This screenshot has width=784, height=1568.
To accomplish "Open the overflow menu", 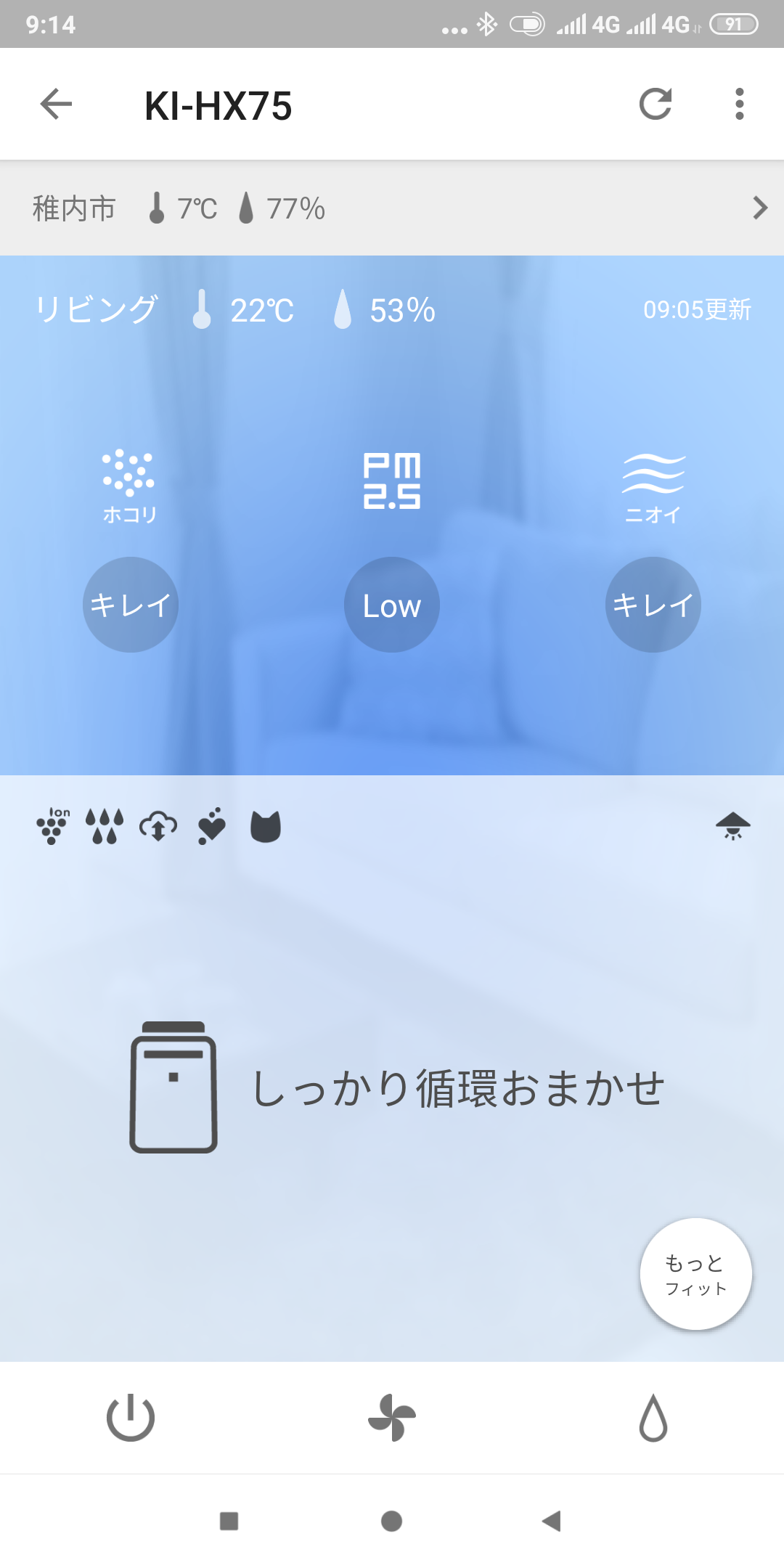I will [x=739, y=105].
